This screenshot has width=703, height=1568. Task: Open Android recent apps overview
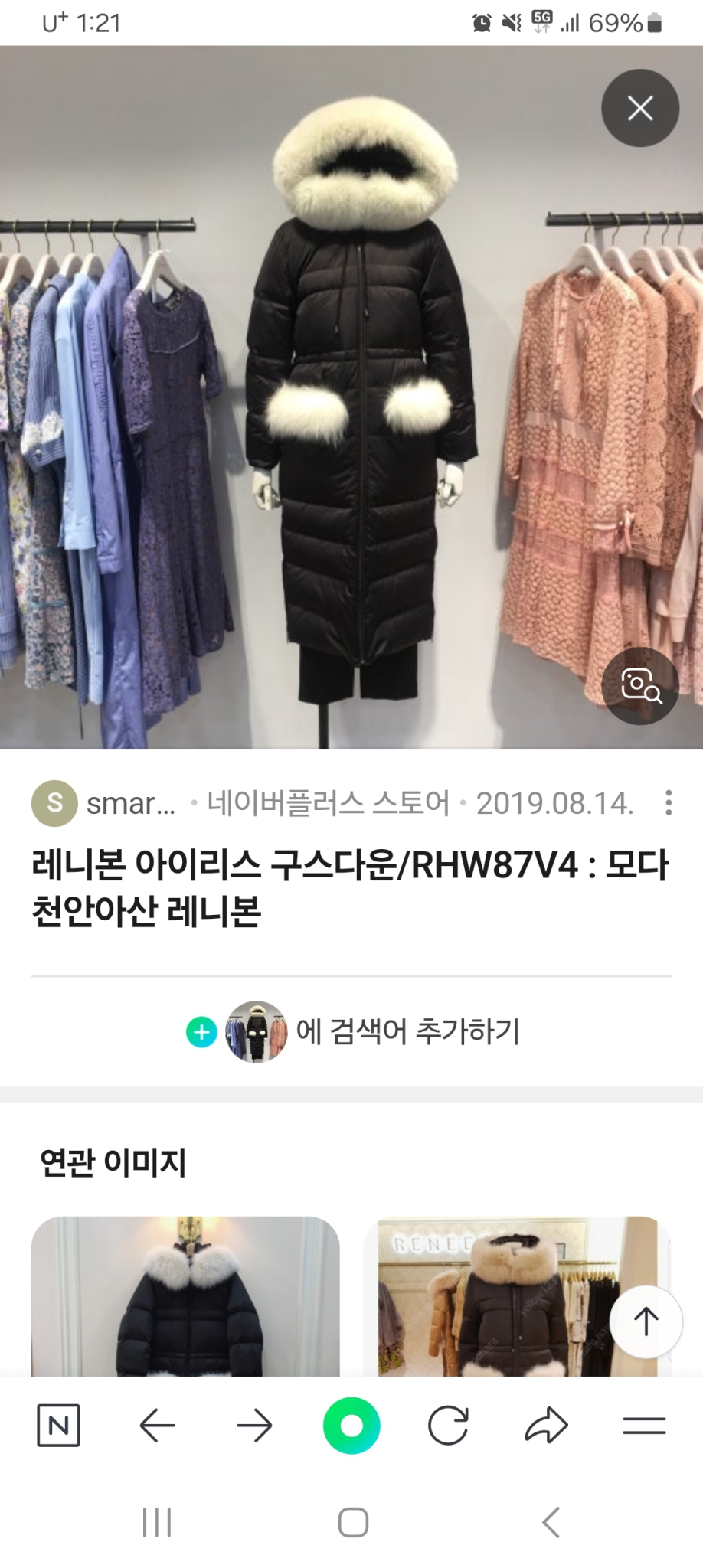click(x=156, y=1522)
